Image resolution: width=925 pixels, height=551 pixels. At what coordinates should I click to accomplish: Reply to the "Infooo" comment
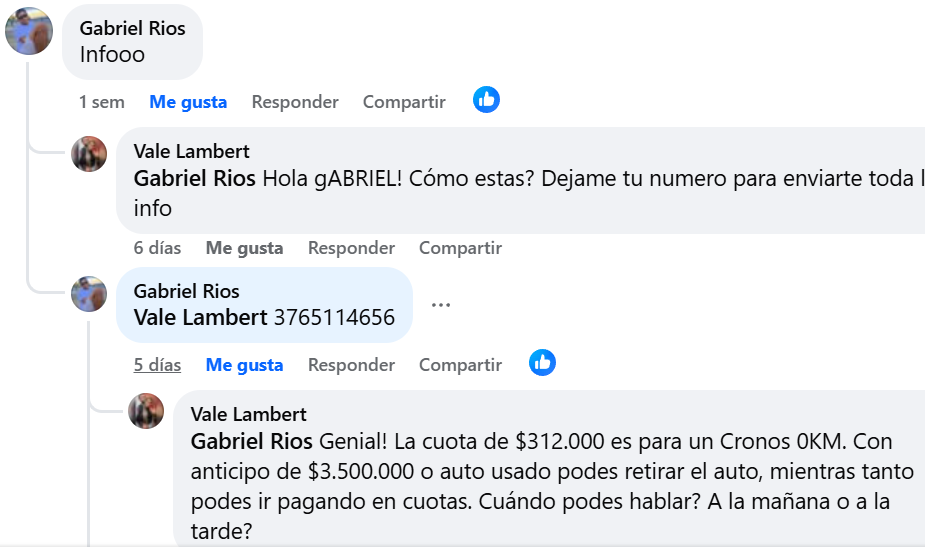(x=295, y=102)
